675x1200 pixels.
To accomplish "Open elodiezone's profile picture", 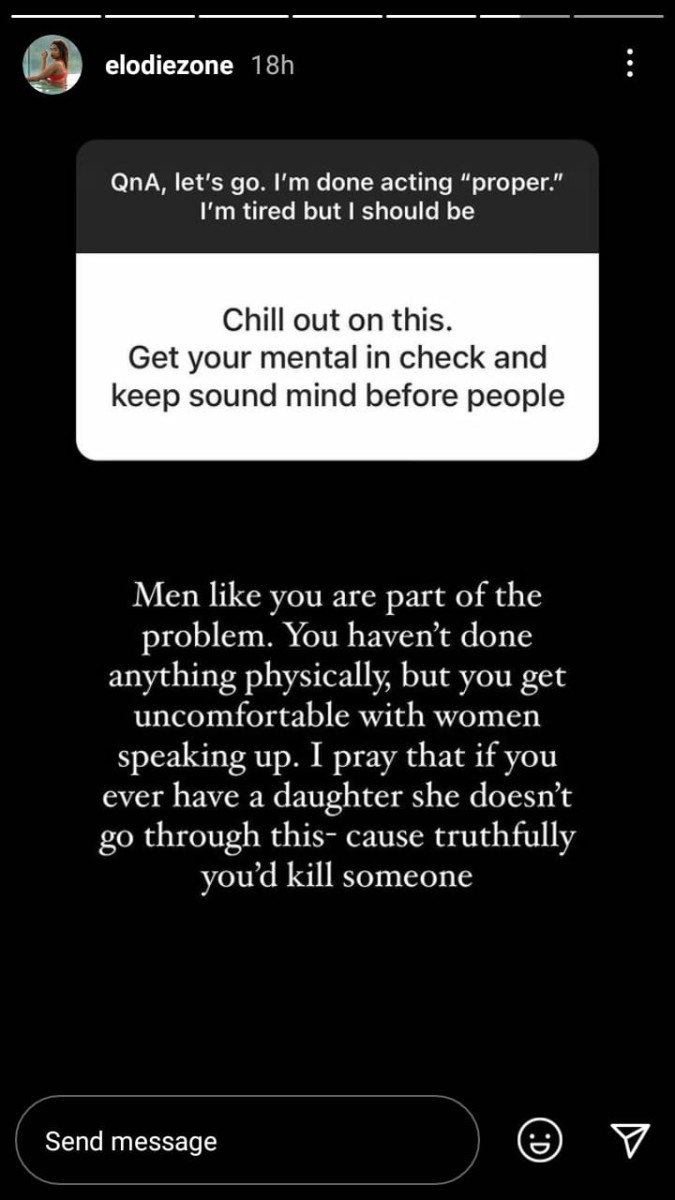I will pos(52,65).
